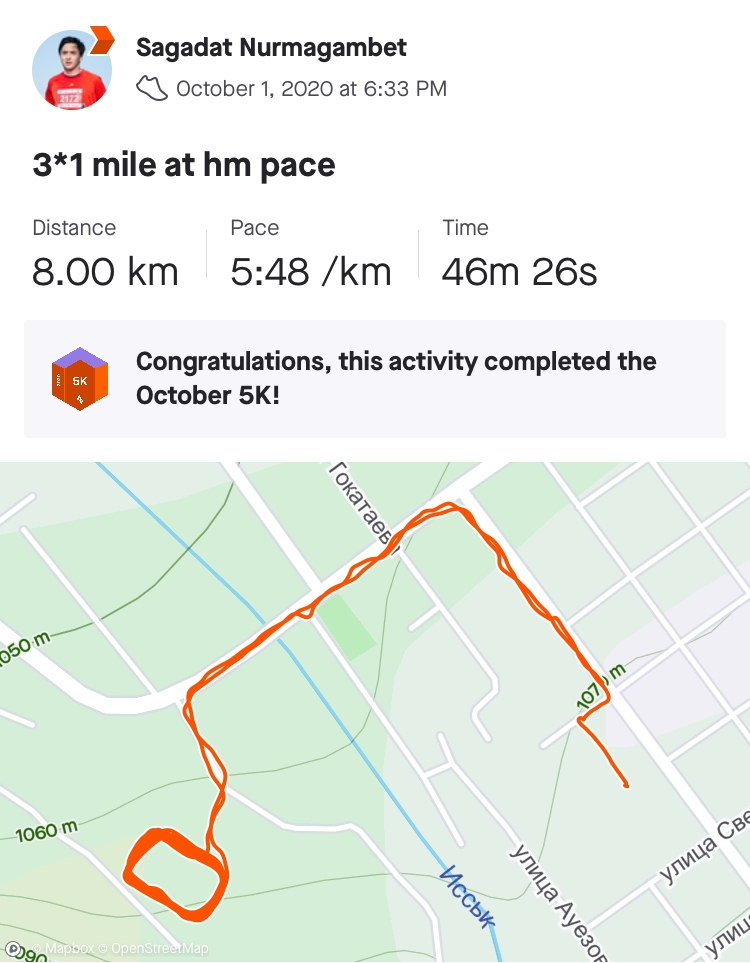Open the activity titled 3*1 mile at hm pace
The width and height of the screenshot is (750, 963).
184,165
